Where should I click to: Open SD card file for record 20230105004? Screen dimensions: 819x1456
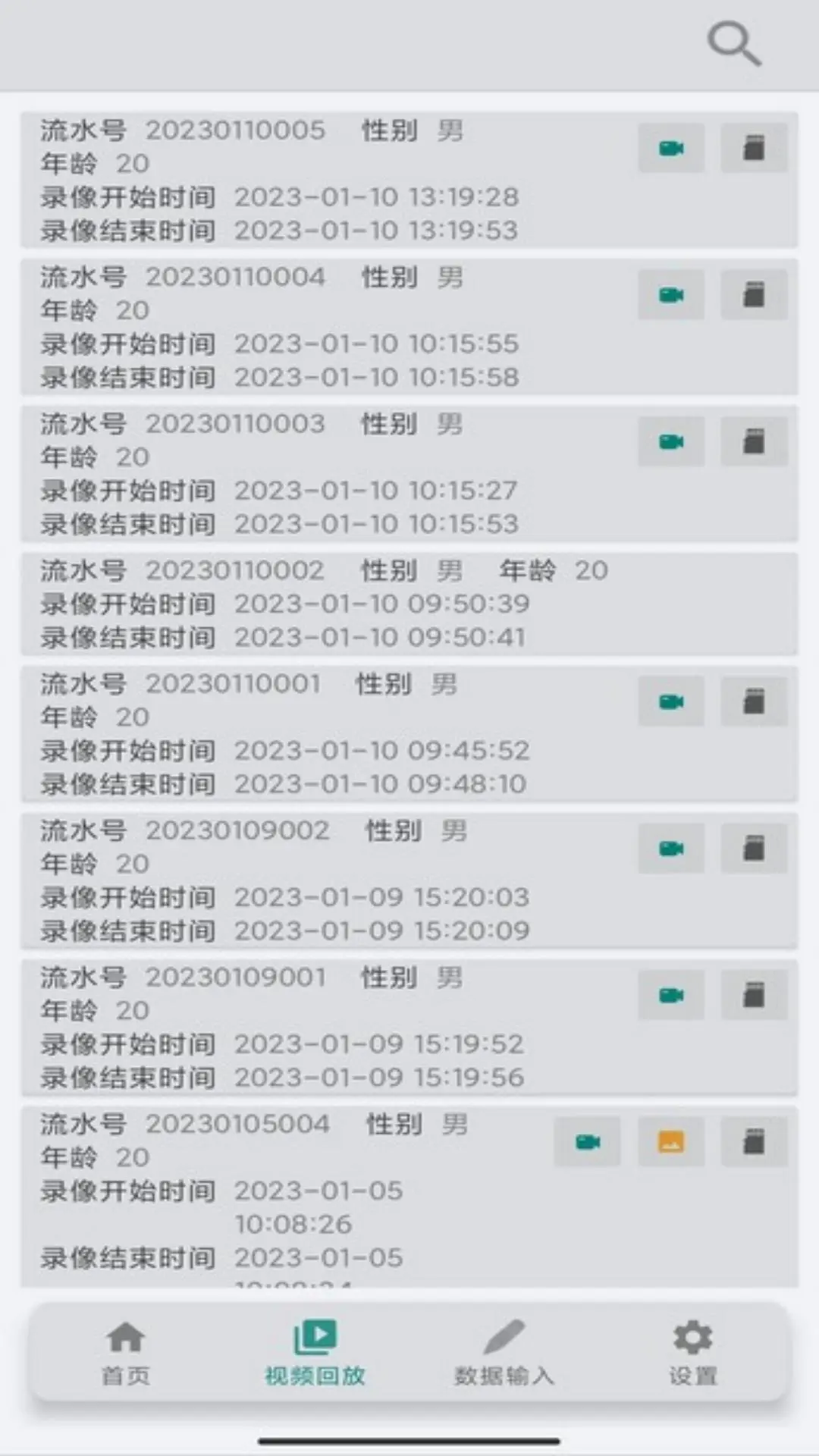point(754,1142)
